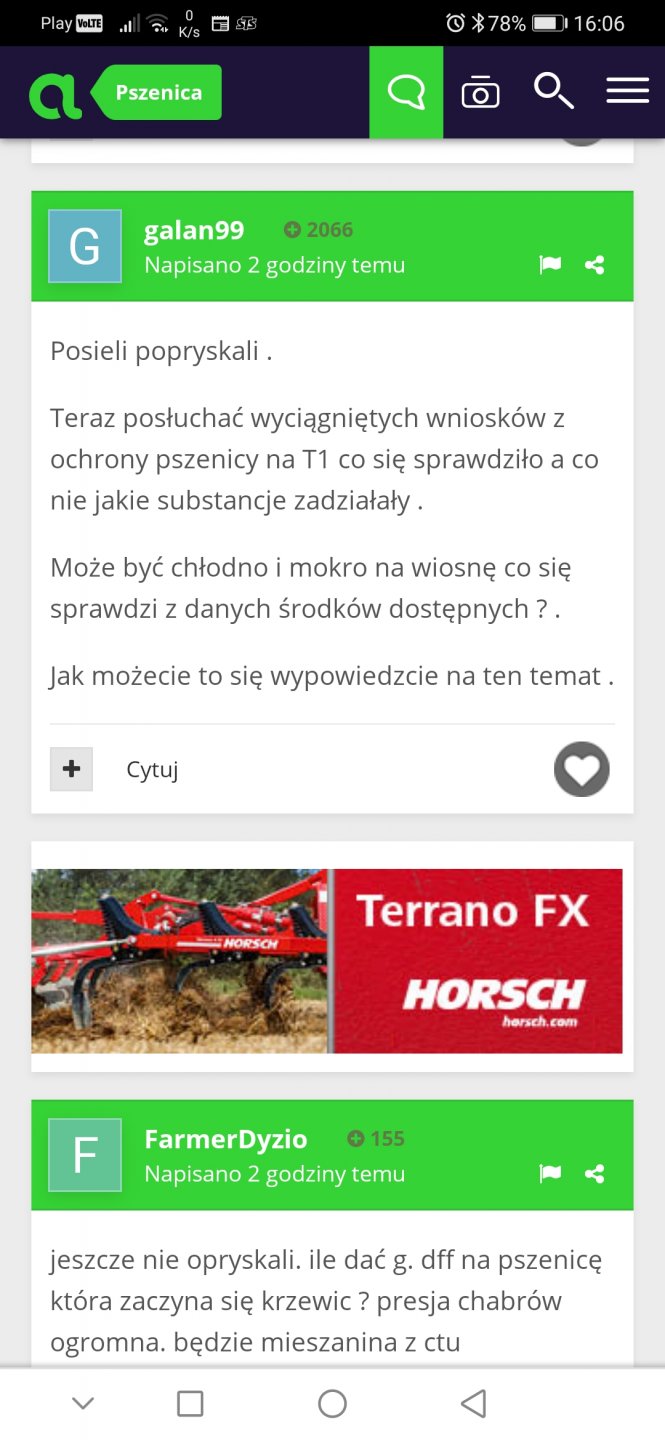The height and width of the screenshot is (1440, 665).
Task: Open the forum chat bubble tab
Action: [406, 92]
